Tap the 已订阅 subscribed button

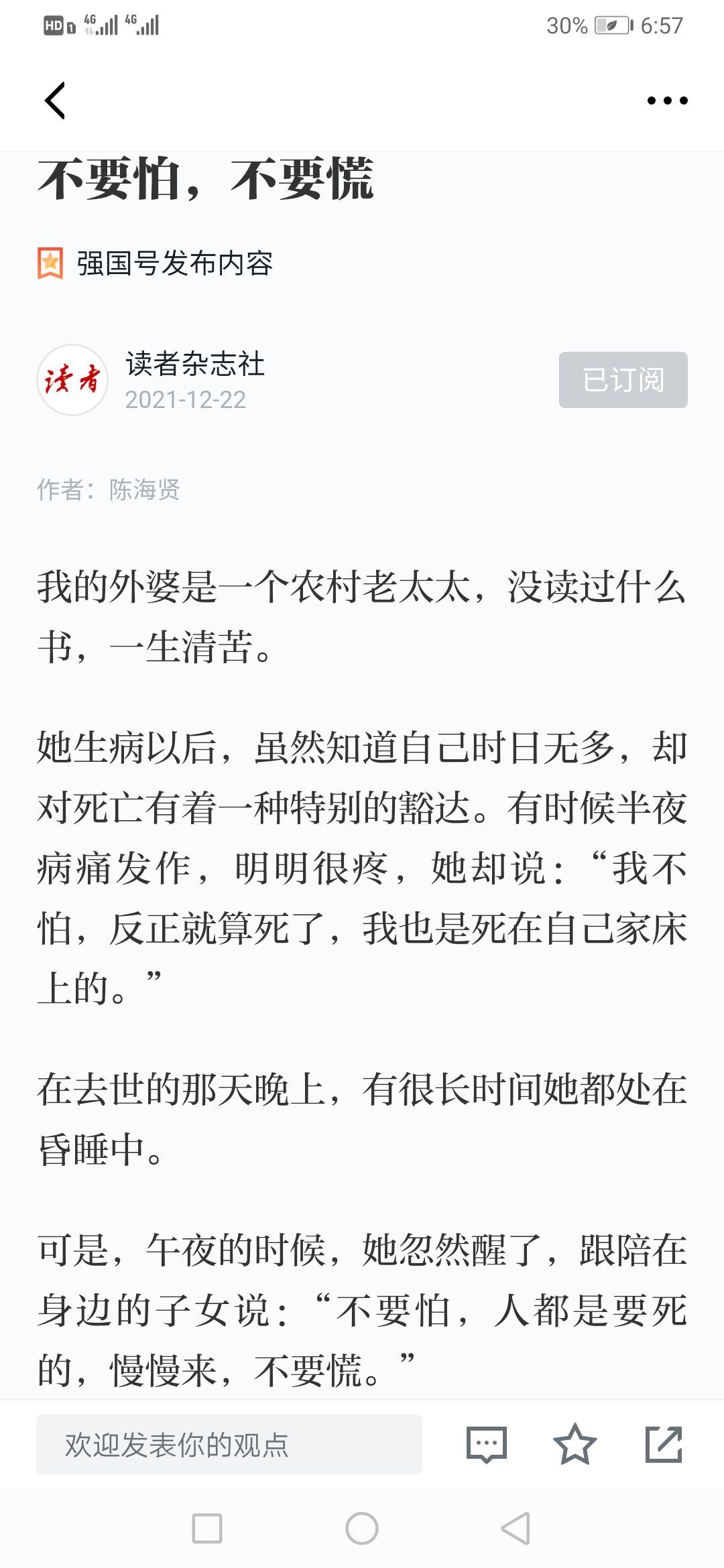[623, 380]
